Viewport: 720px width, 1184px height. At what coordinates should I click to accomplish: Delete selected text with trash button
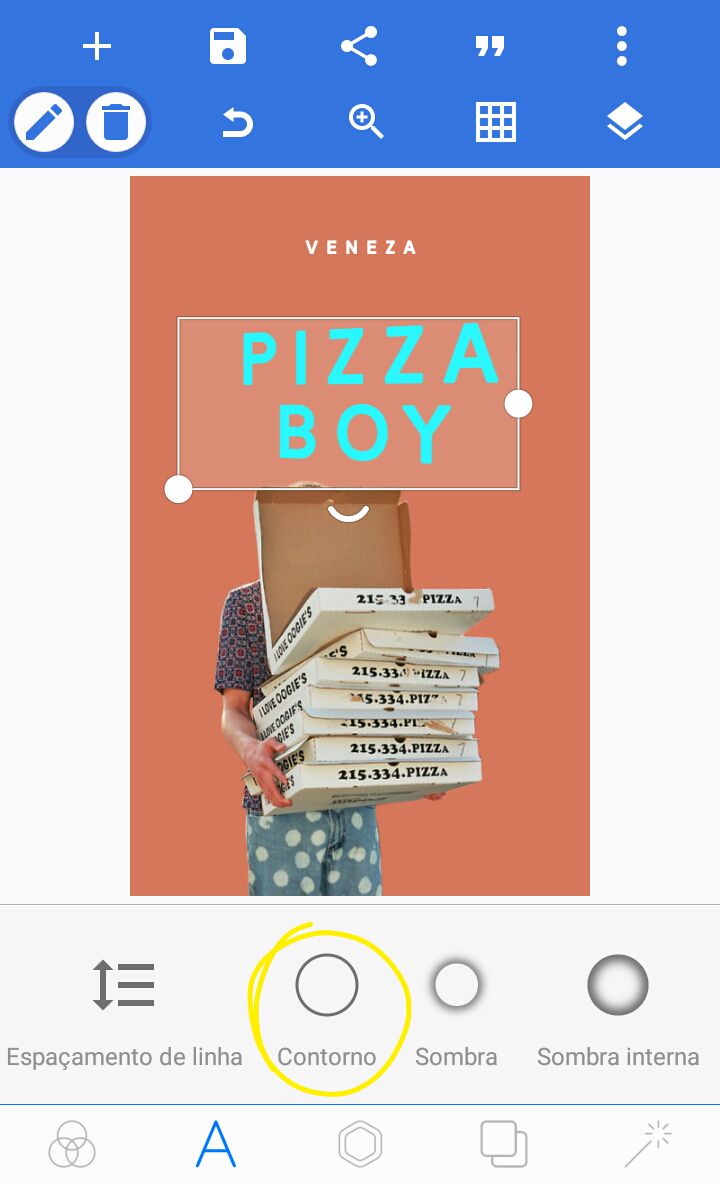point(115,122)
